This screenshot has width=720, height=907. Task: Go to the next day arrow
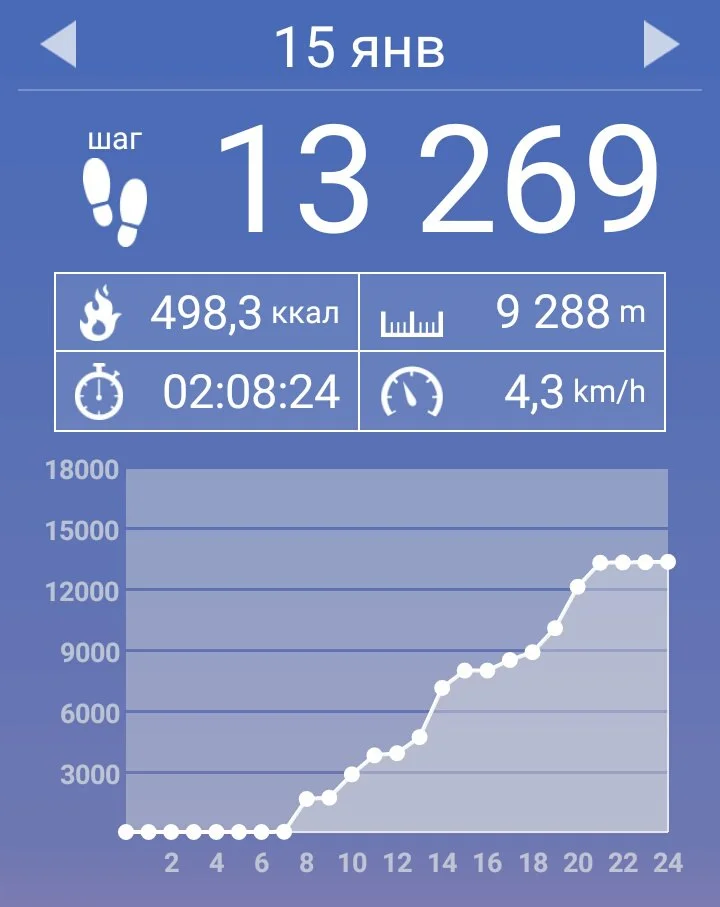coord(660,45)
